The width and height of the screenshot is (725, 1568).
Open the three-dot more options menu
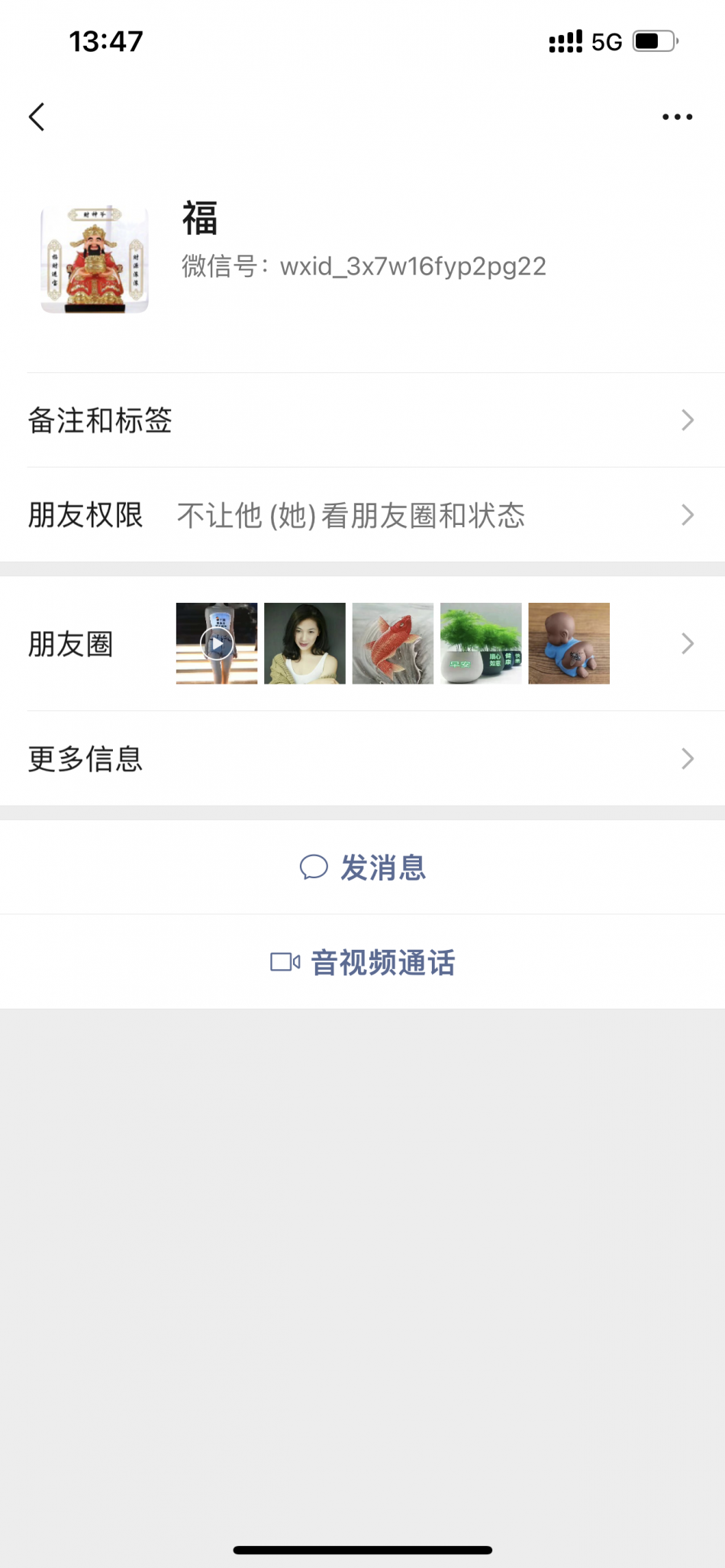[677, 117]
